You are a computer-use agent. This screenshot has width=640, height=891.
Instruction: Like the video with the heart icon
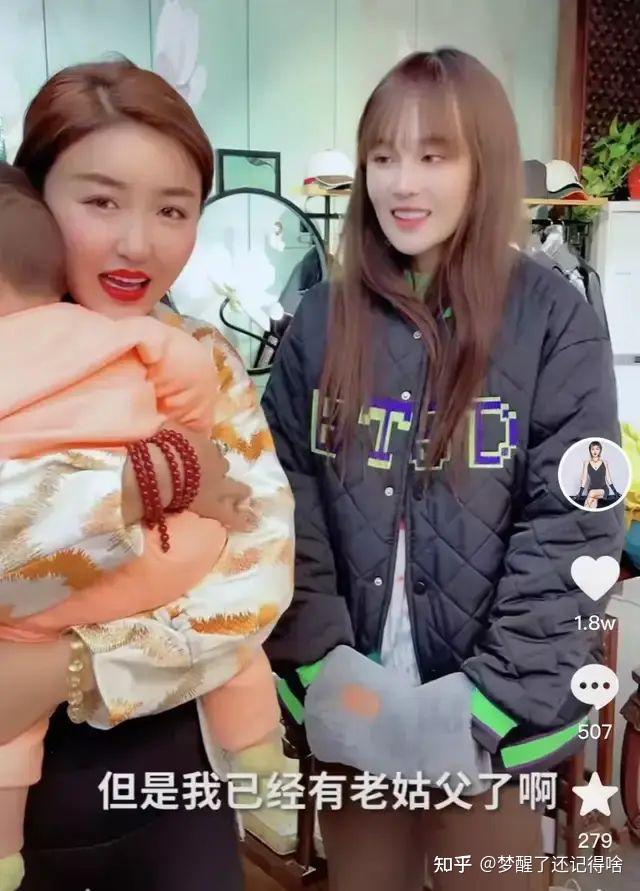tap(594, 577)
